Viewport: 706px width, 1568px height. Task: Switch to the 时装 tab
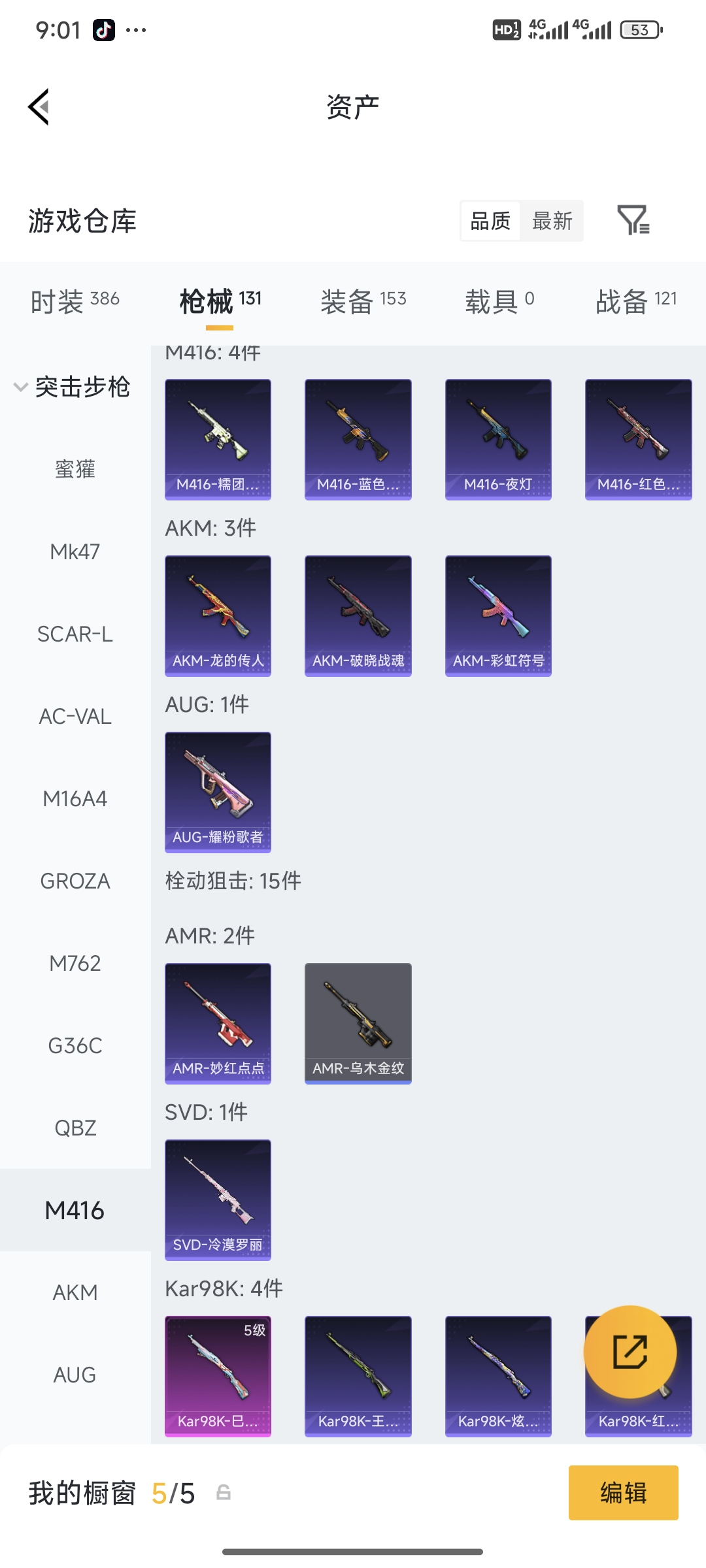[75, 301]
